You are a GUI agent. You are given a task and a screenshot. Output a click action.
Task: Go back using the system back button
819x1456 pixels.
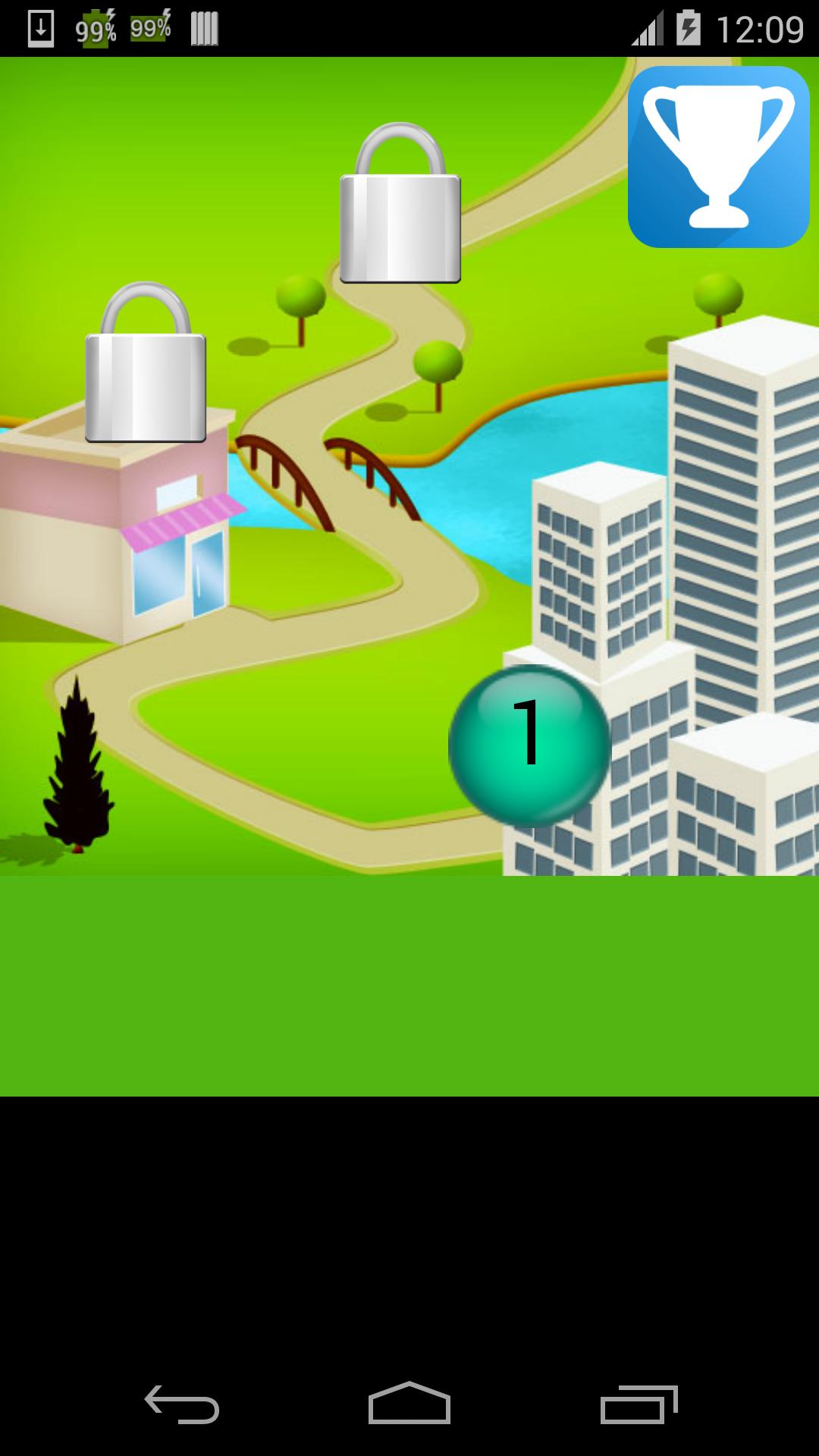click(x=182, y=1404)
